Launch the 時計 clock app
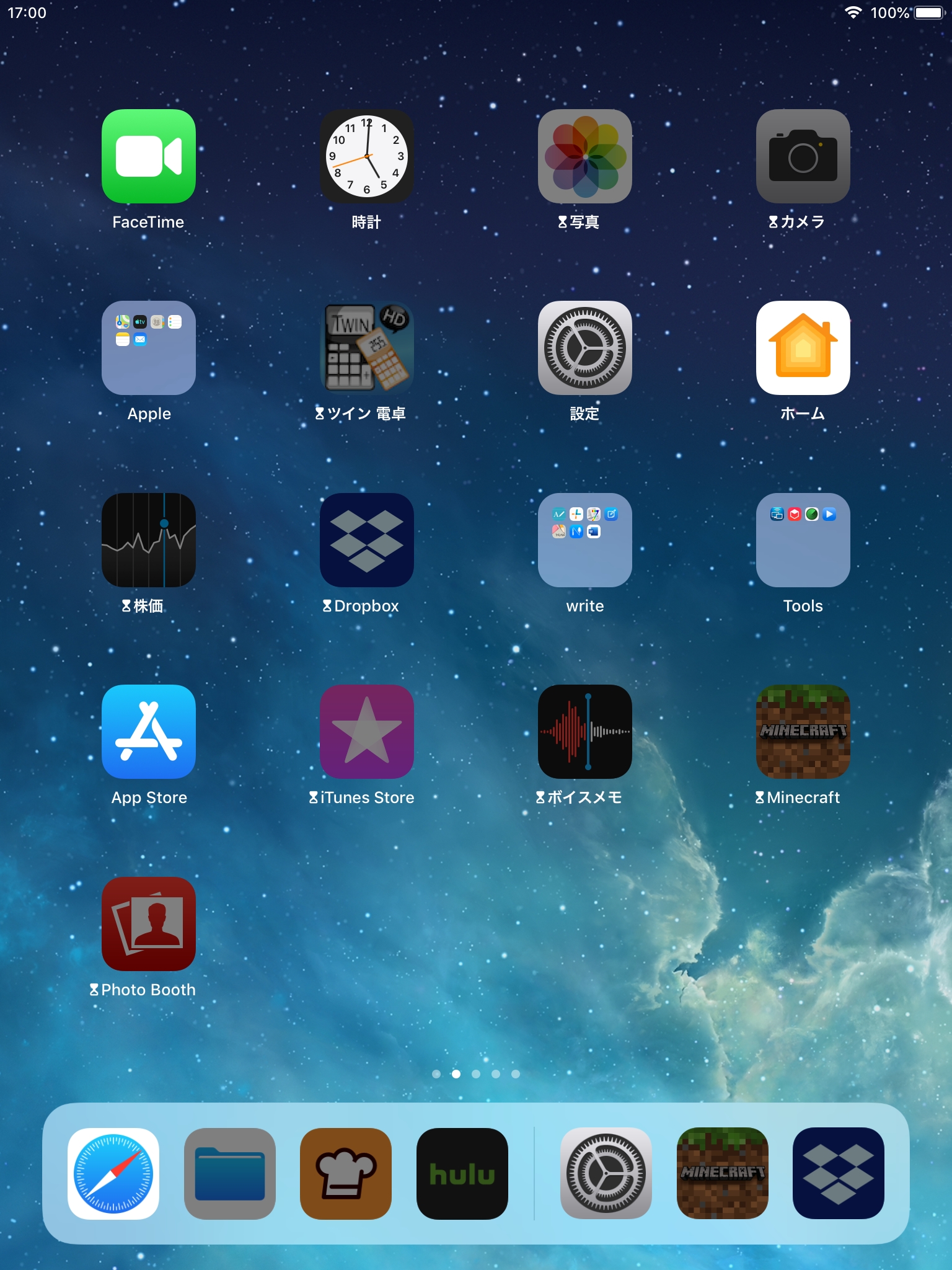 coord(367,156)
